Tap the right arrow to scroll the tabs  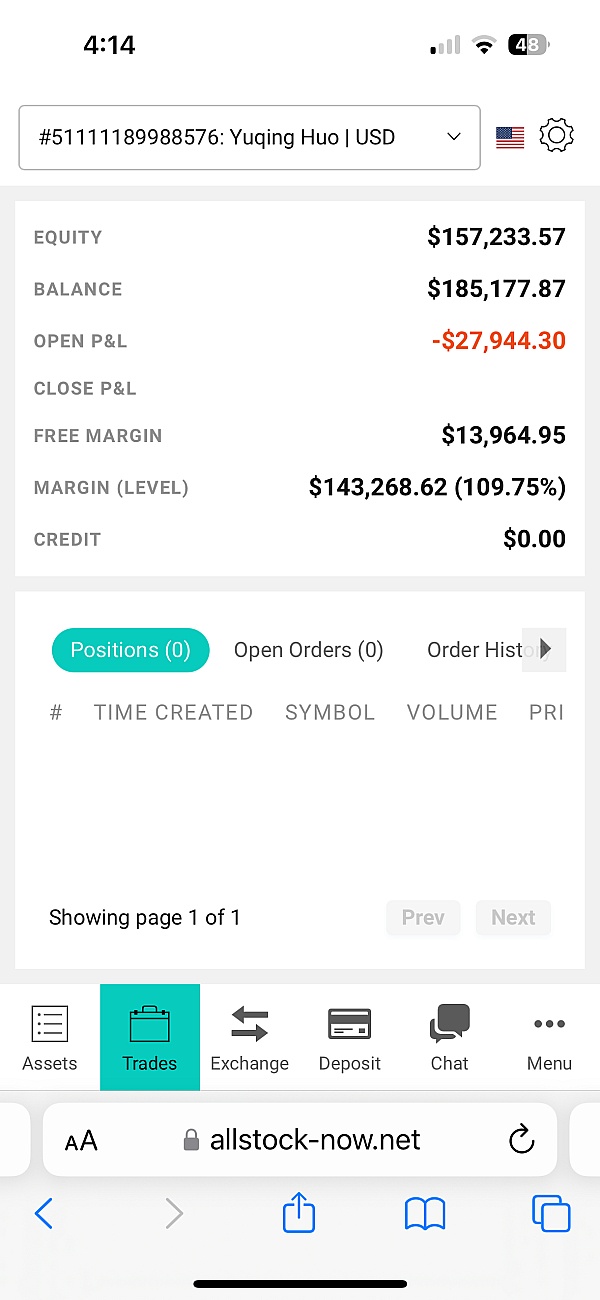545,650
